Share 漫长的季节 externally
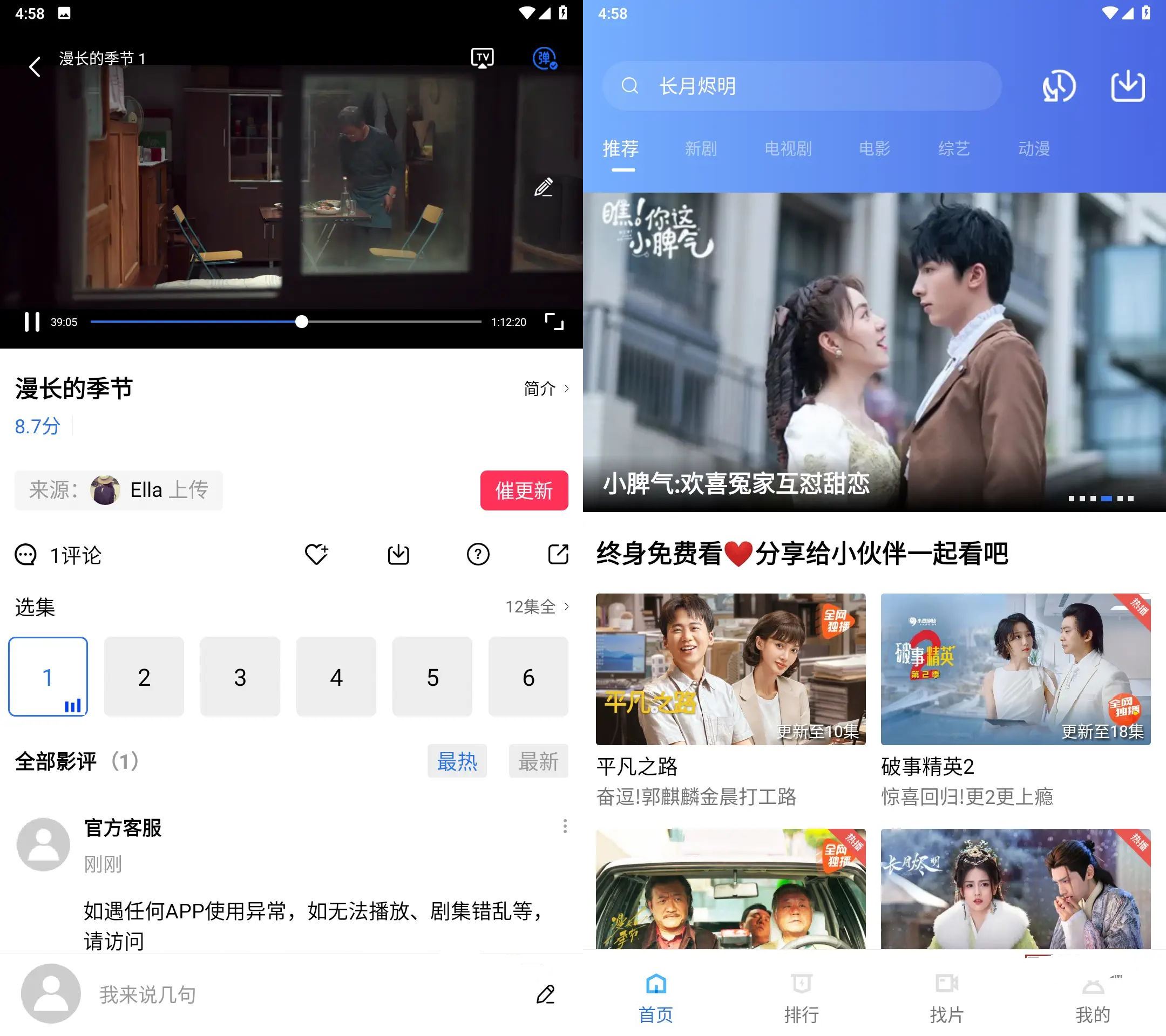The image size is (1166, 1036). click(x=558, y=554)
